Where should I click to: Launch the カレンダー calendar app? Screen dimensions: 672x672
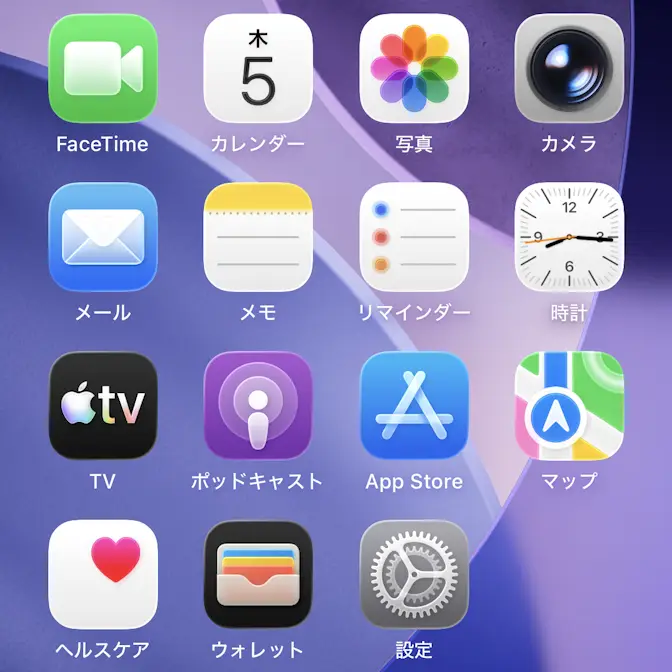(258, 69)
